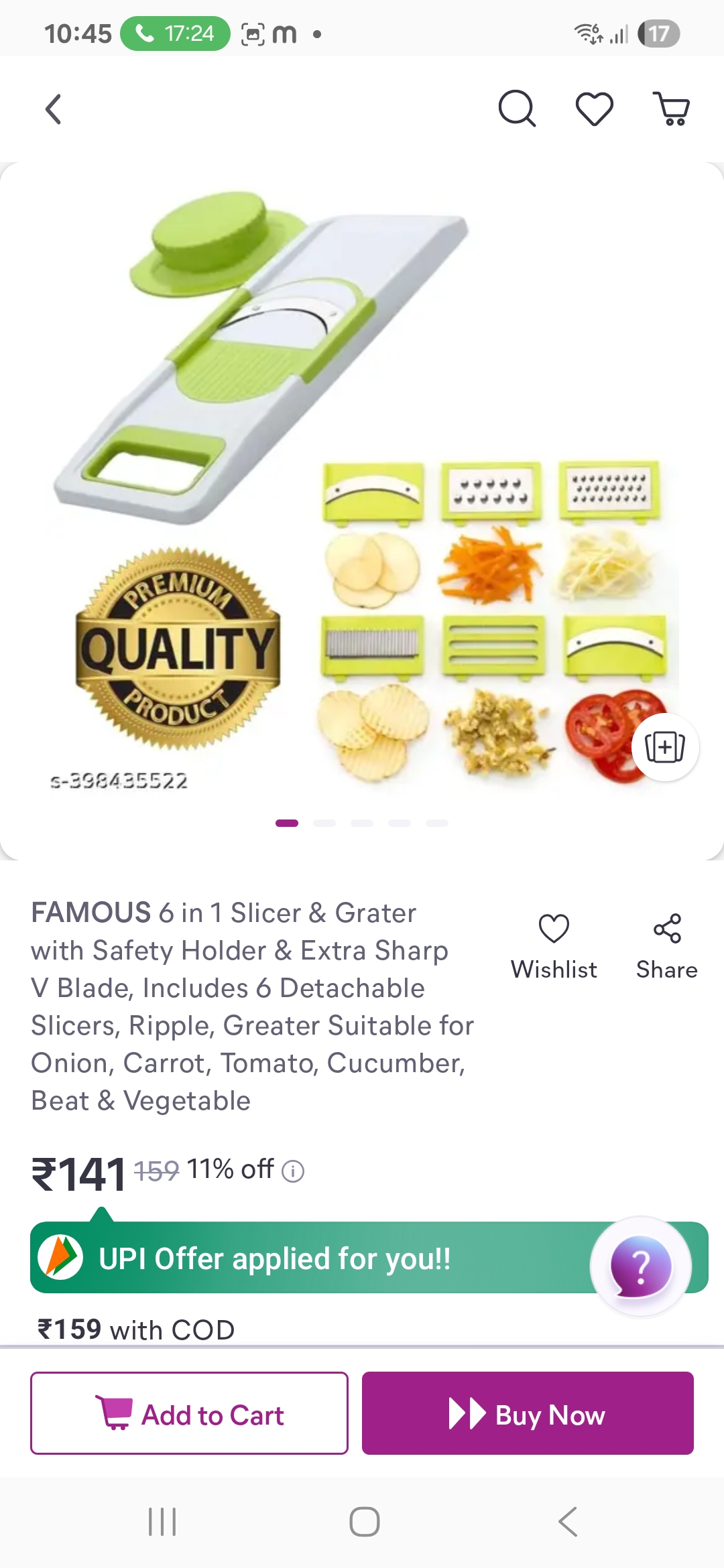Viewport: 724px width, 1568px height.
Task: Show discount info next to 11% off
Action: point(293,1171)
